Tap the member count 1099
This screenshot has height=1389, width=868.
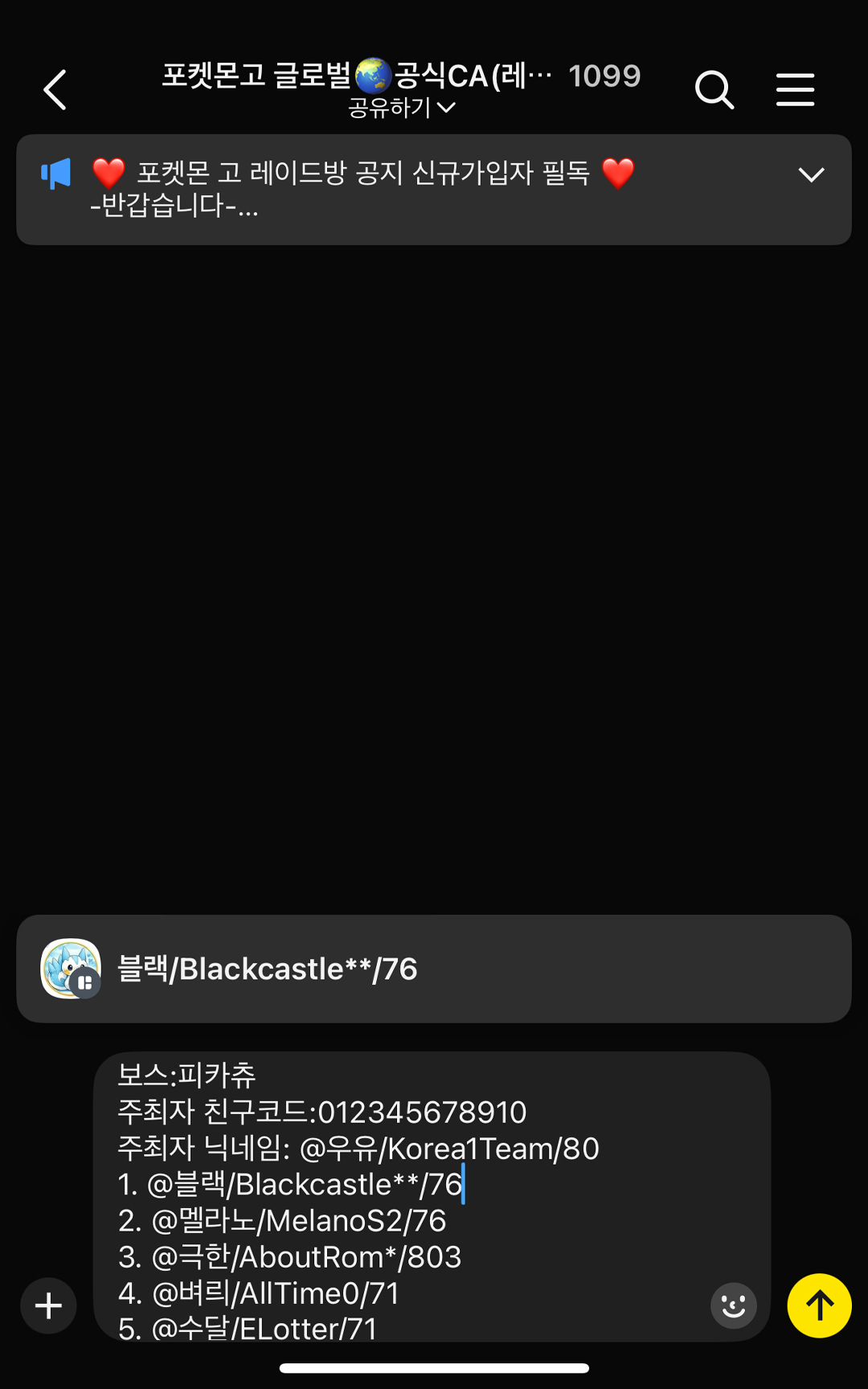click(x=605, y=74)
